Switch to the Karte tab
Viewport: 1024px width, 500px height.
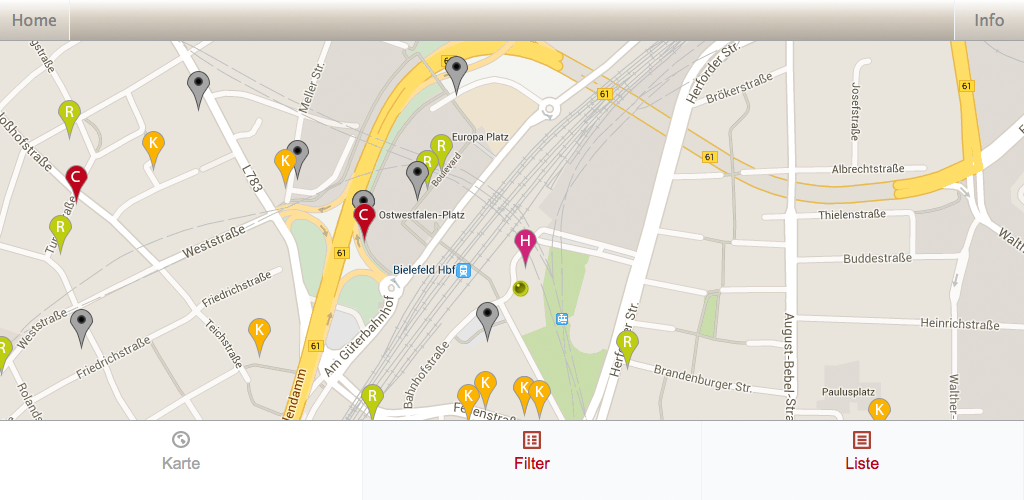click(x=181, y=451)
